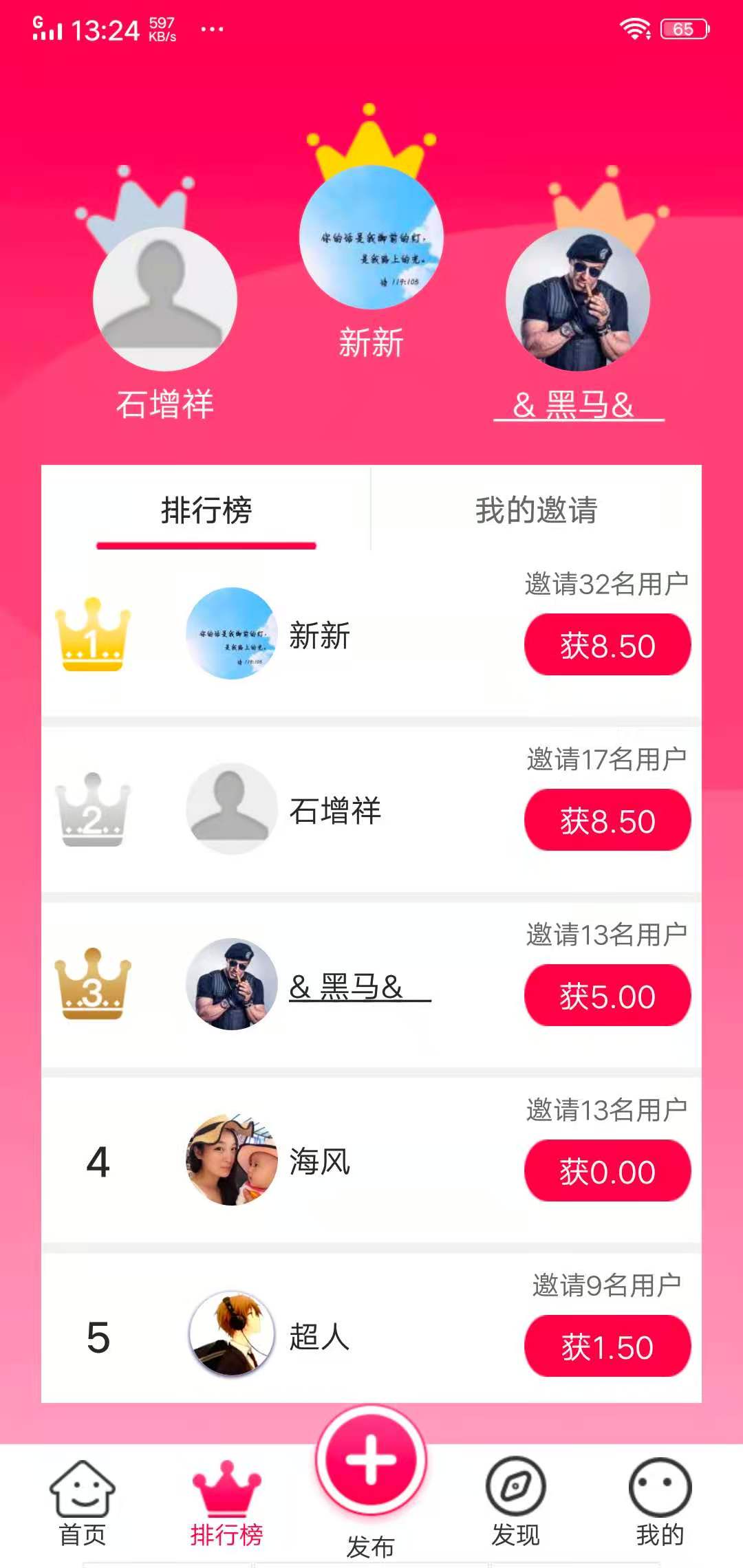This screenshot has height=1568, width=743.
Task: View first-place 新新's crowned avatar
Action: click(x=371, y=237)
